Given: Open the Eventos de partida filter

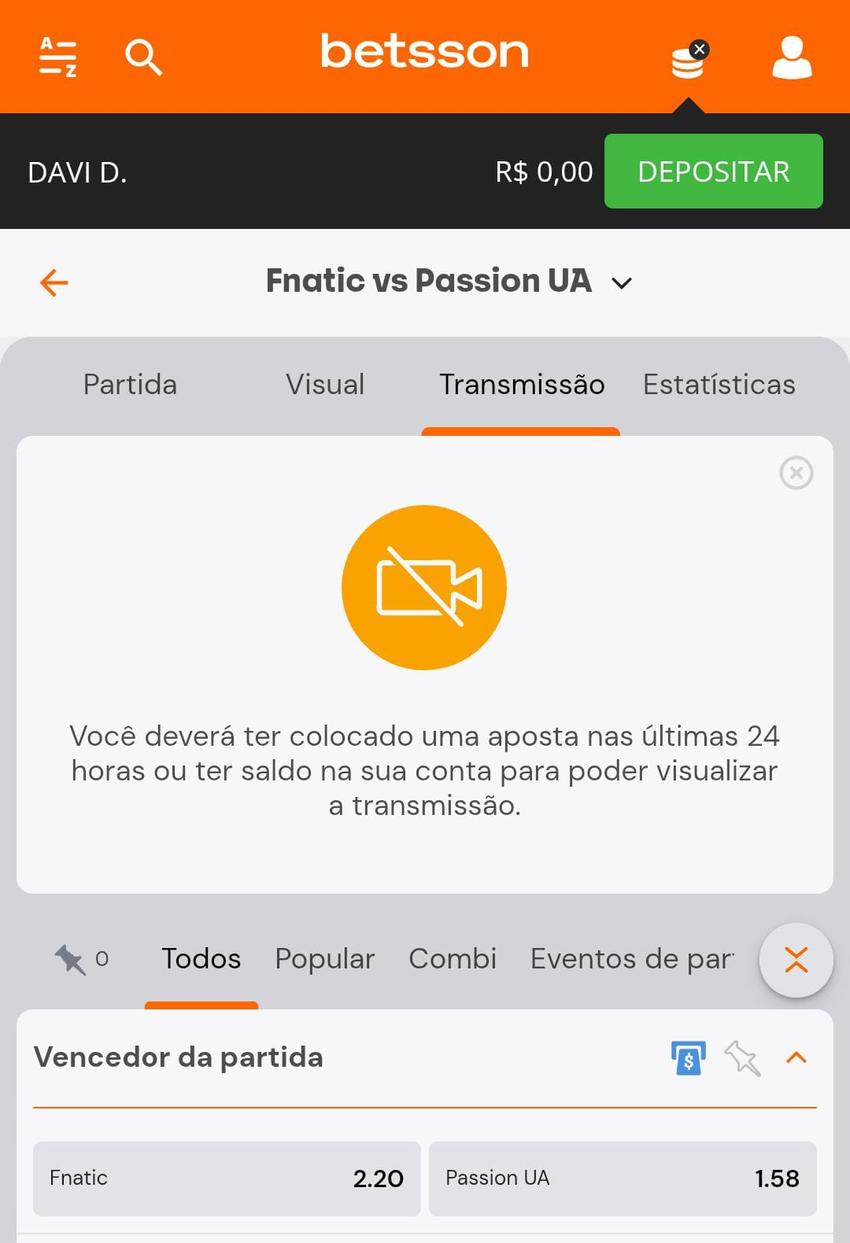Looking at the screenshot, I should (630, 958).
